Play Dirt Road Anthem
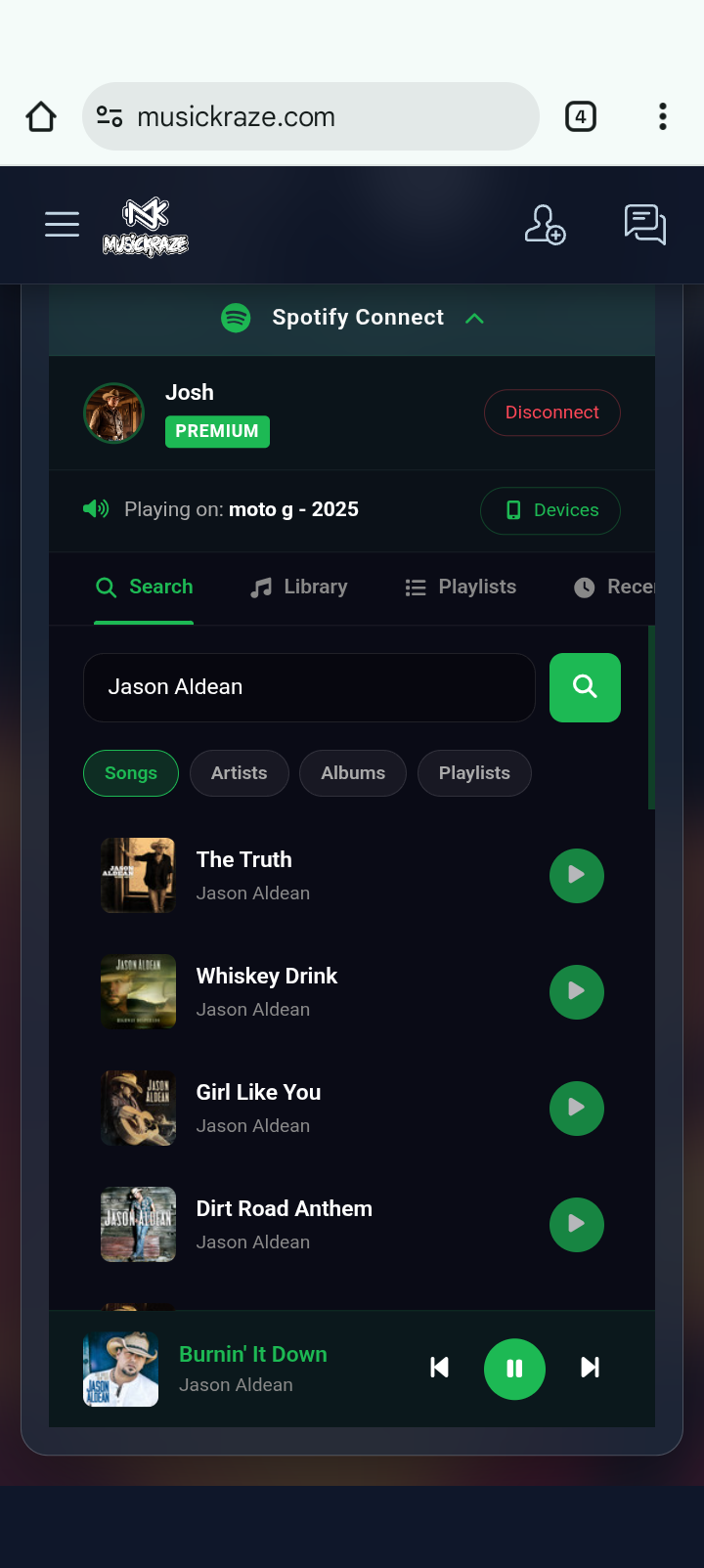Image resolution: width=704 pixels, height=1568 pixels. pos(576,1224)
